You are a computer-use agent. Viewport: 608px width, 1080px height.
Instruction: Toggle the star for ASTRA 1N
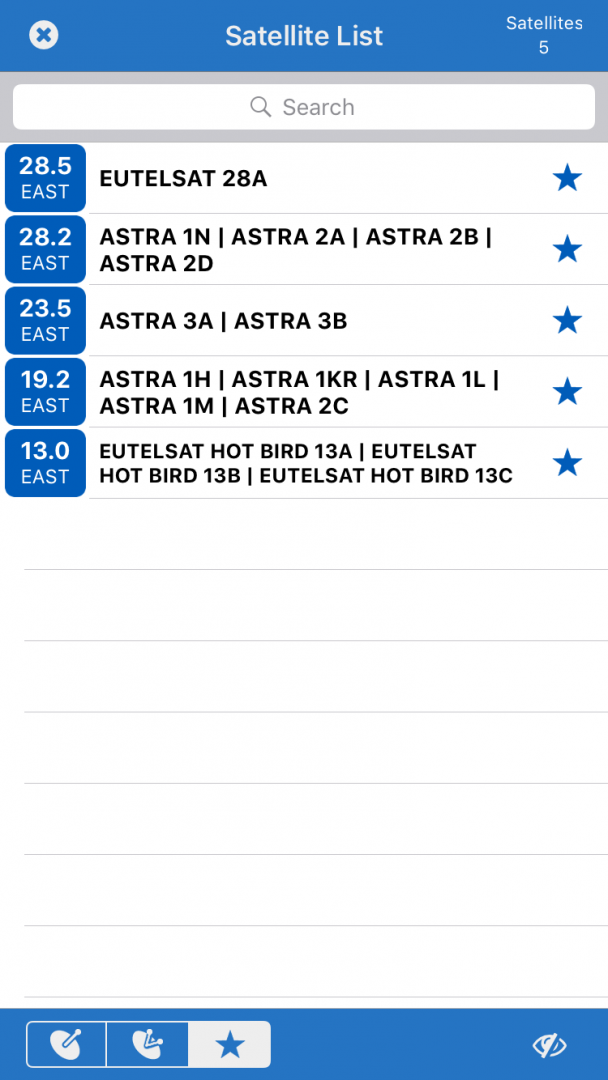[567, 250]
